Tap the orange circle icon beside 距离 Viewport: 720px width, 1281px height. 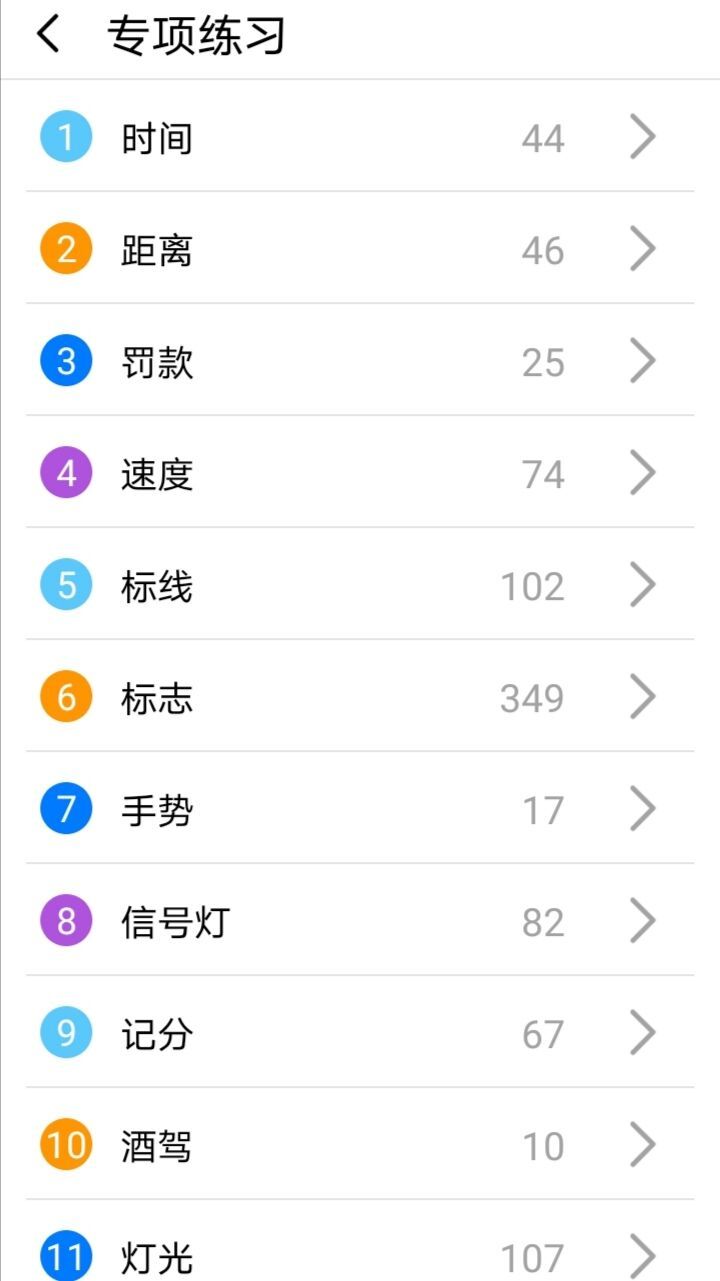click(65, 249)
